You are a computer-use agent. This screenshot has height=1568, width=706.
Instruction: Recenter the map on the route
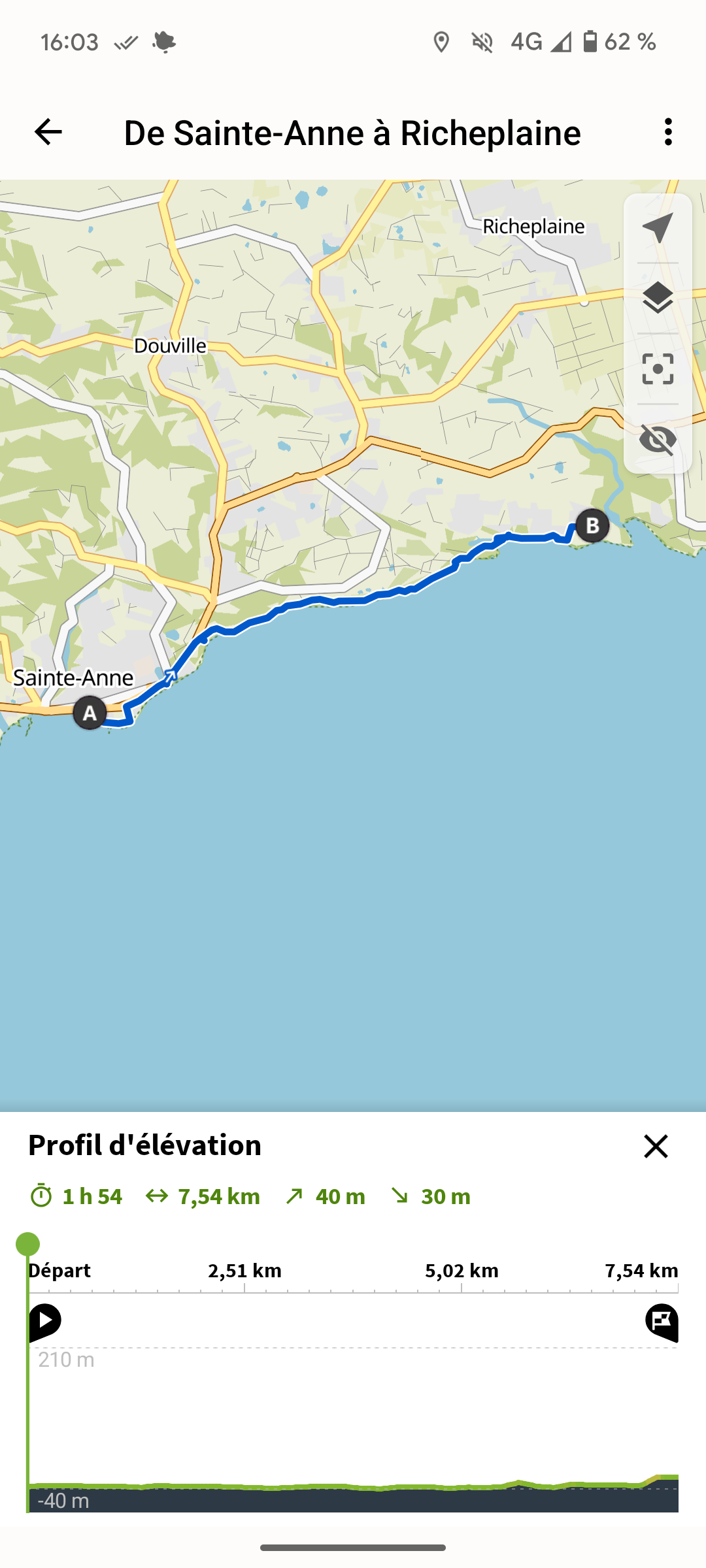(x=658, y=369)
